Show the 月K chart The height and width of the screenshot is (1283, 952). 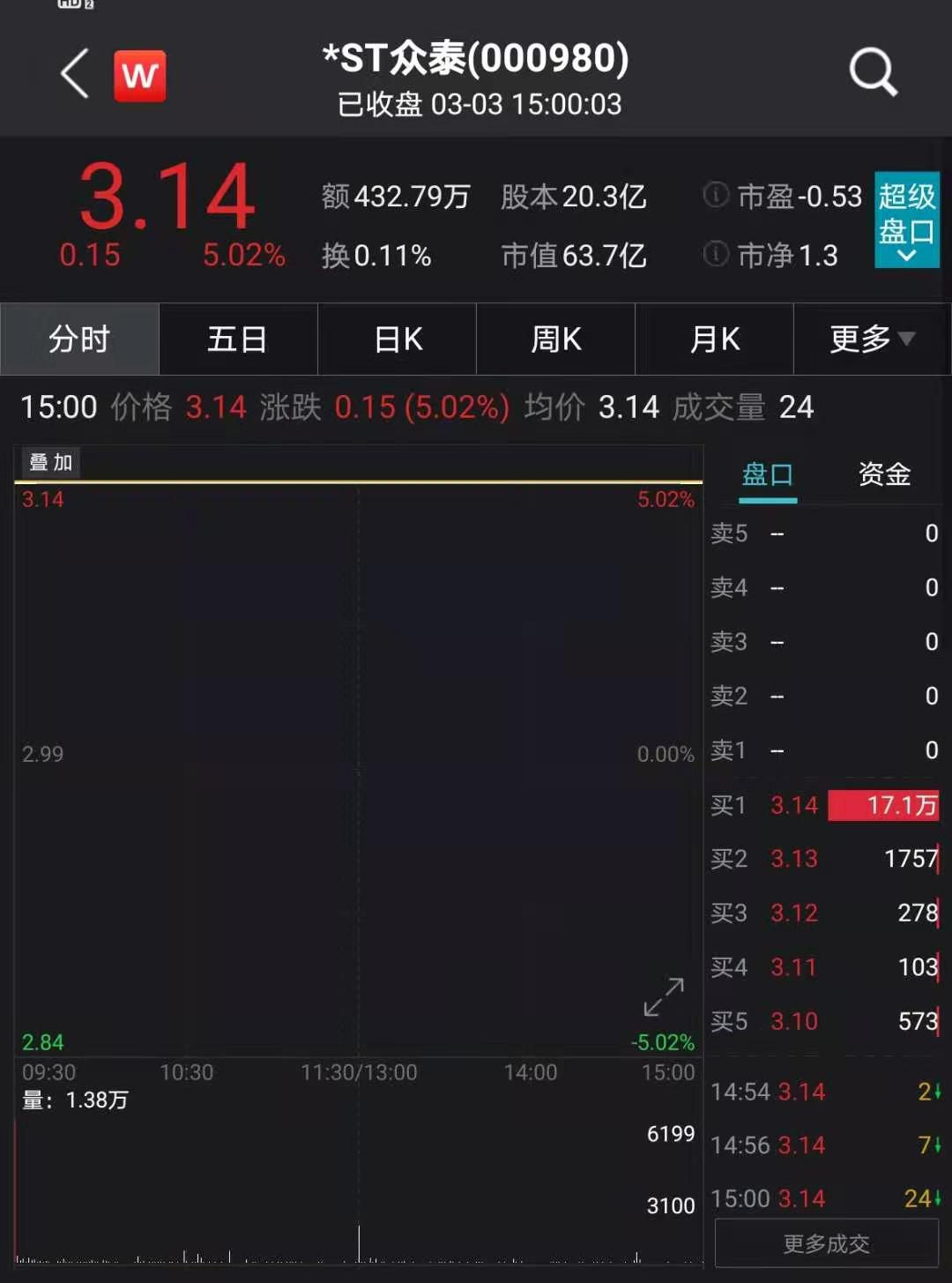pyautogui.click(x=714, y=339)
